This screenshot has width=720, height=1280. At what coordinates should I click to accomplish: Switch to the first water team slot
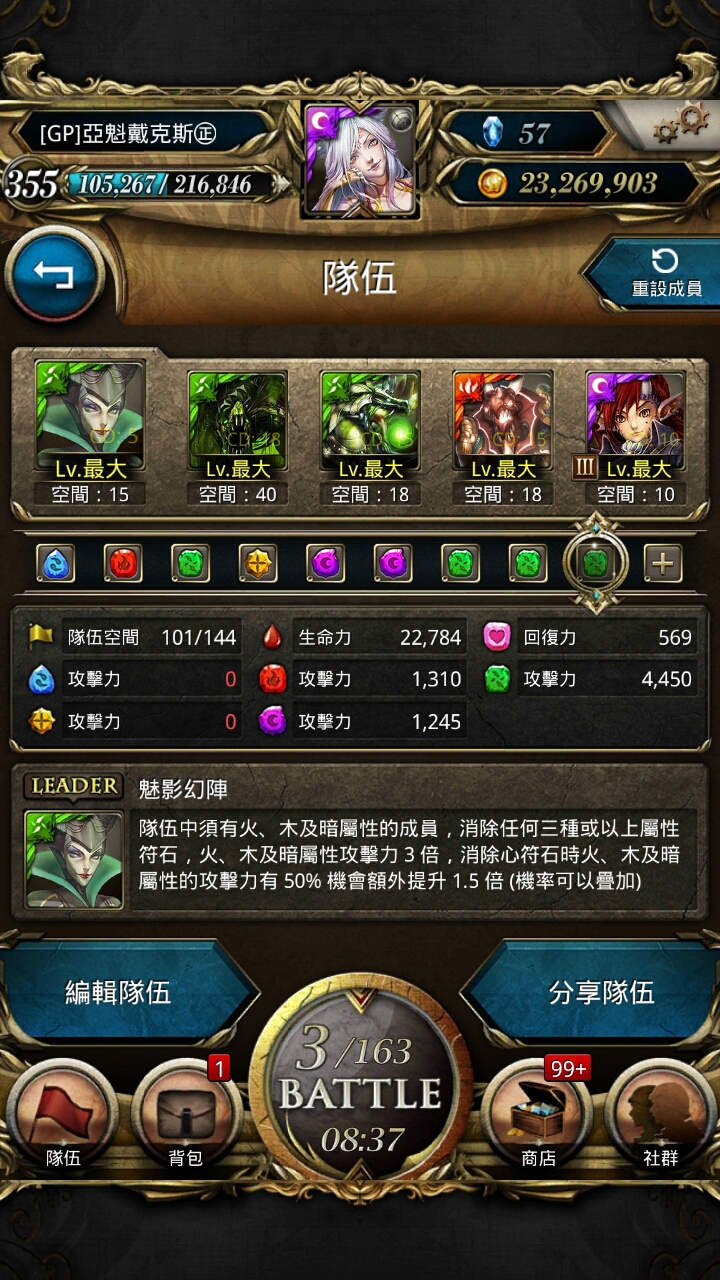point(55,564)
